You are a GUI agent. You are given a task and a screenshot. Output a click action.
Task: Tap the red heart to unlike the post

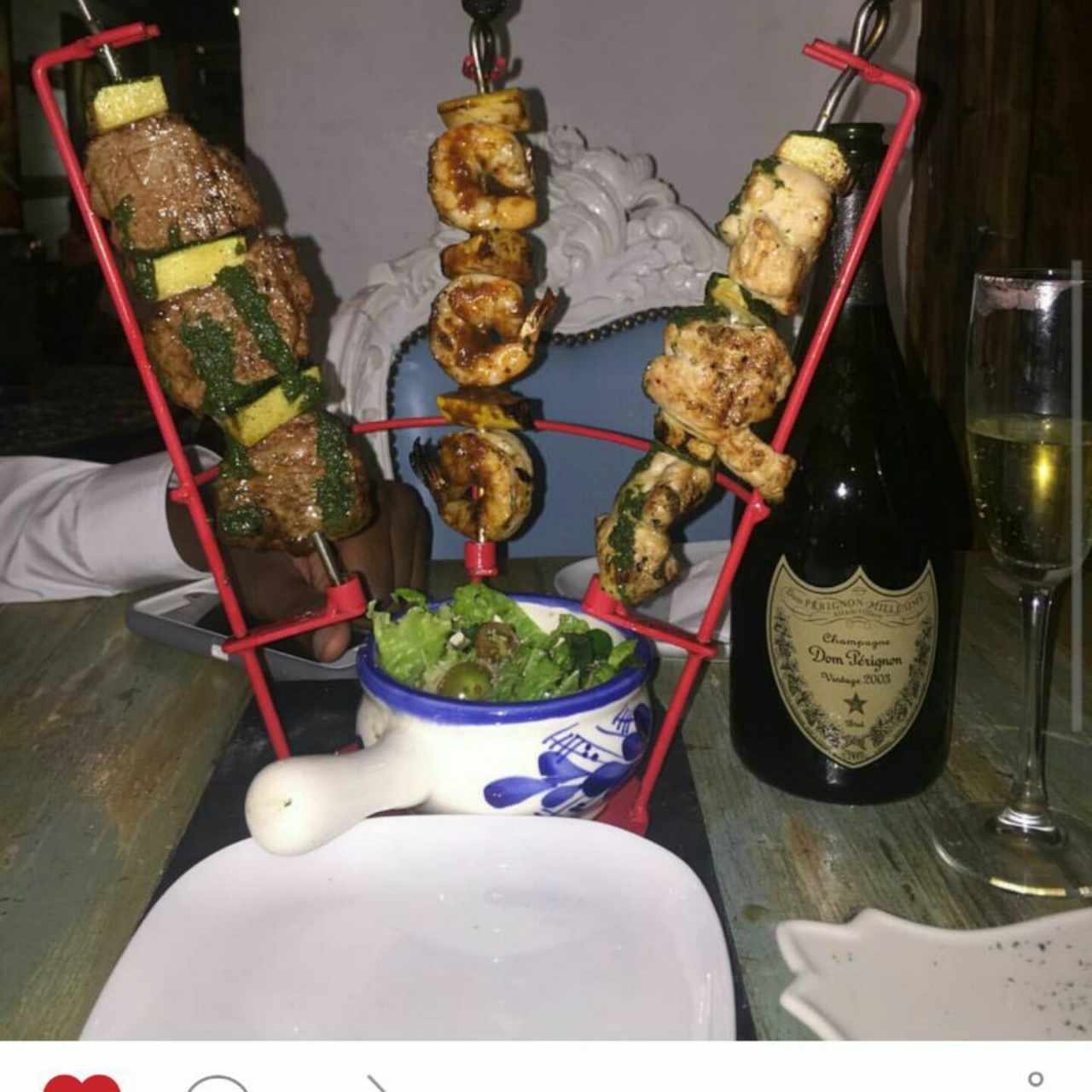tap(81, 1083)
